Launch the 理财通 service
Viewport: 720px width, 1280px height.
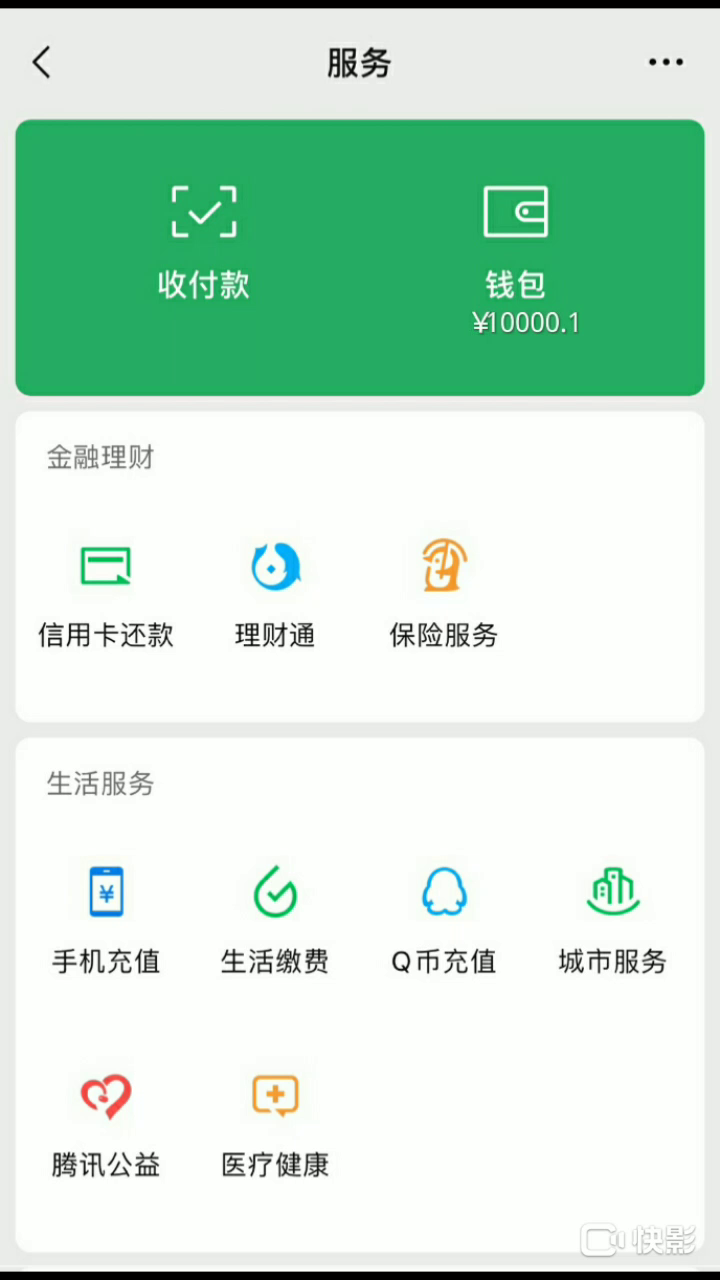point(275,592)
